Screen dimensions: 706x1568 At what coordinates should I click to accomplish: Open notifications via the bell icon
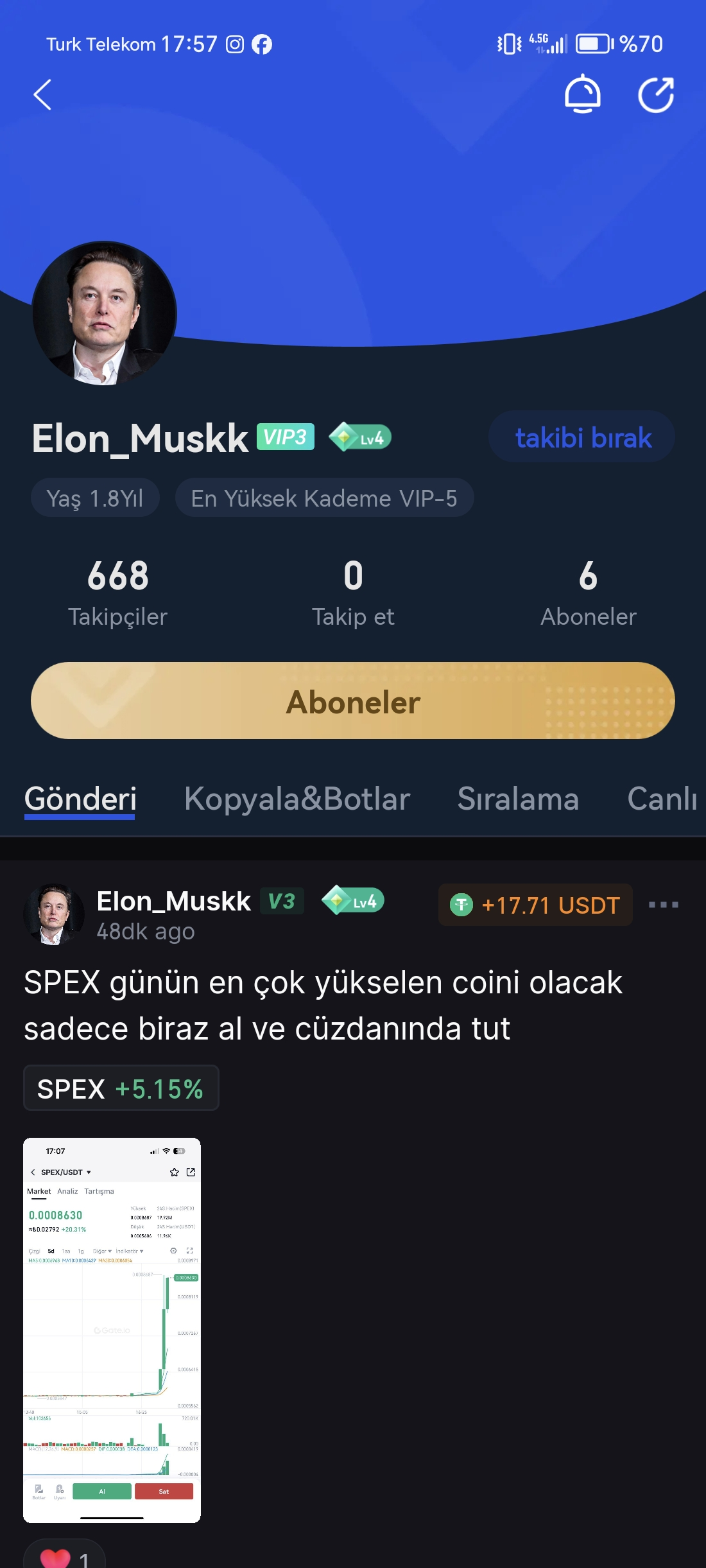coord(583,94)
